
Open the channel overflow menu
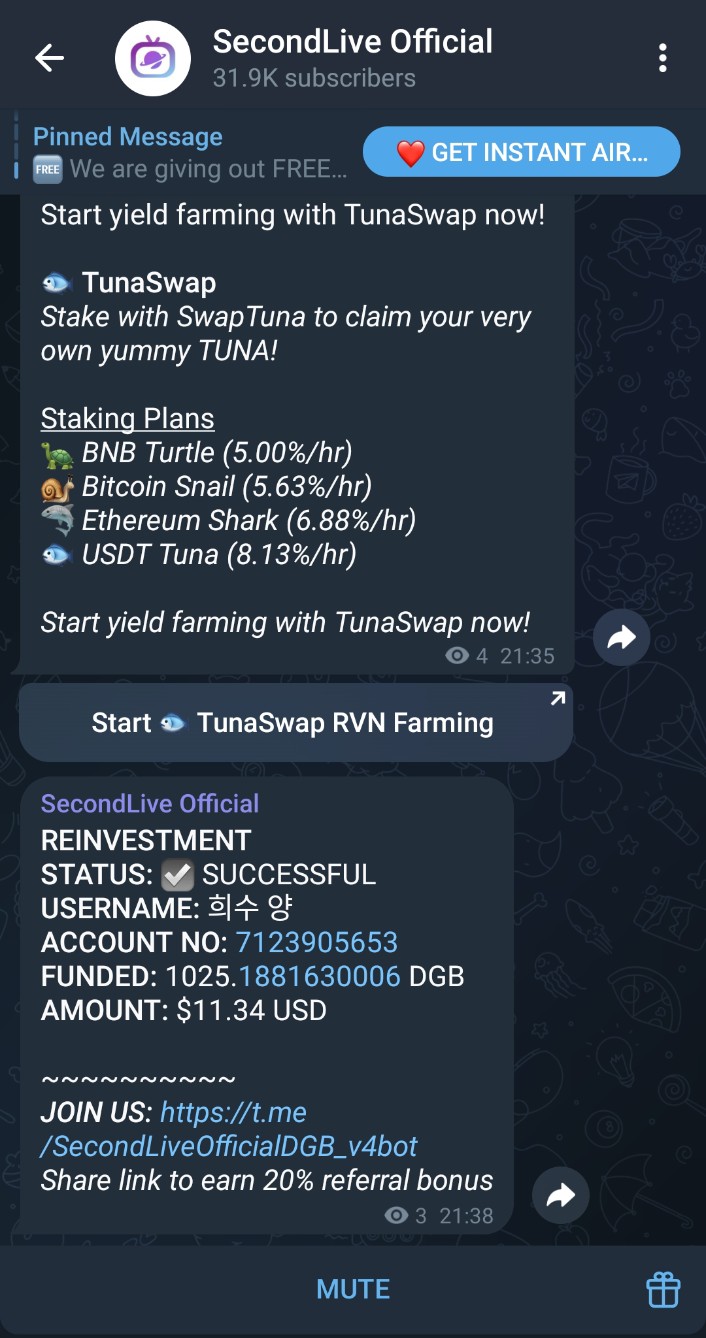pos(662,58)
